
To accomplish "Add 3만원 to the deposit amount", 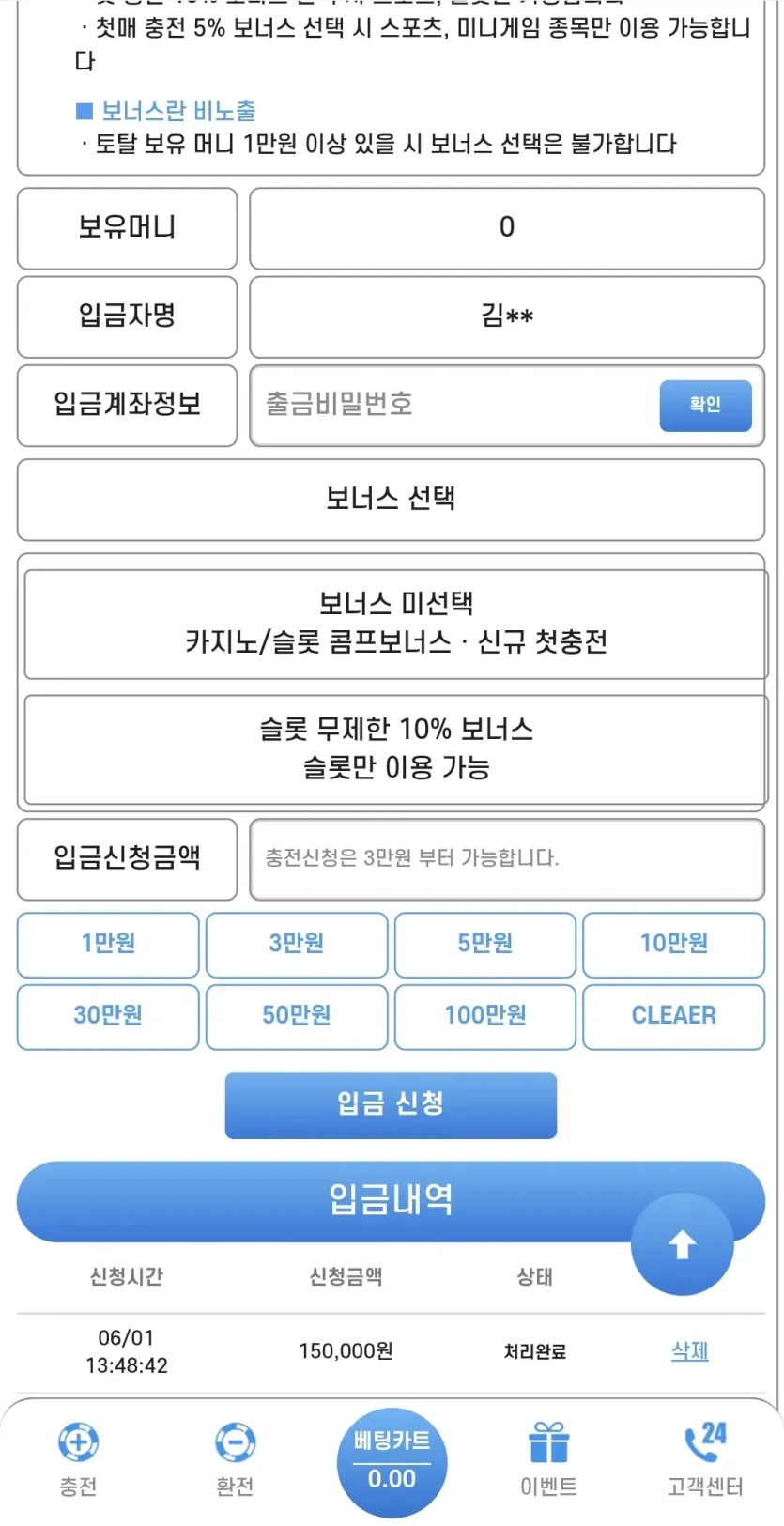I will click(297, 944).
